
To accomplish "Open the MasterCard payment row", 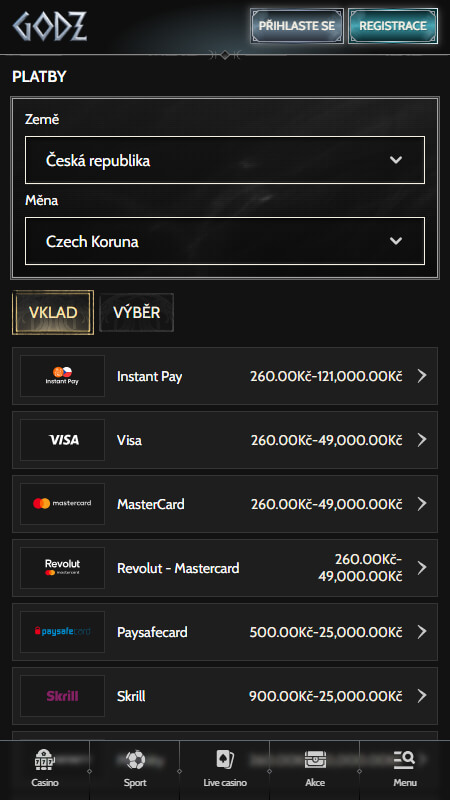I will (x=225, y=504).
